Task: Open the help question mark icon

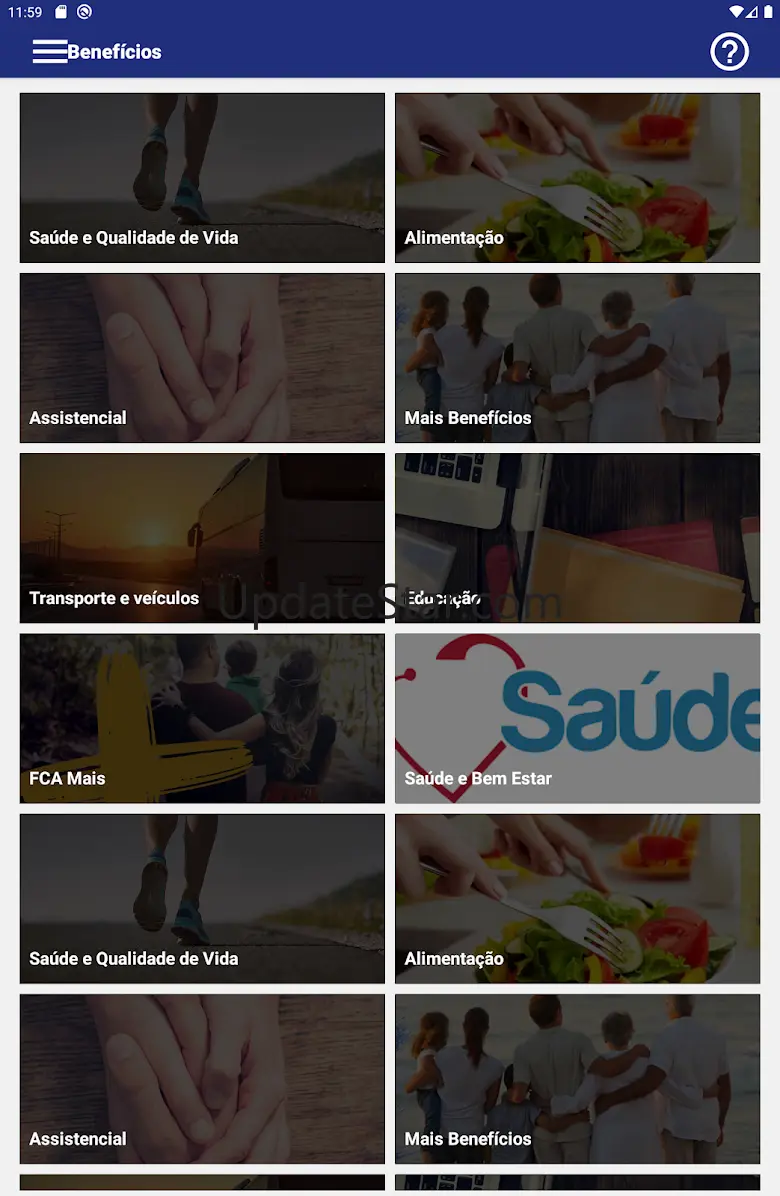Action: 729,52
